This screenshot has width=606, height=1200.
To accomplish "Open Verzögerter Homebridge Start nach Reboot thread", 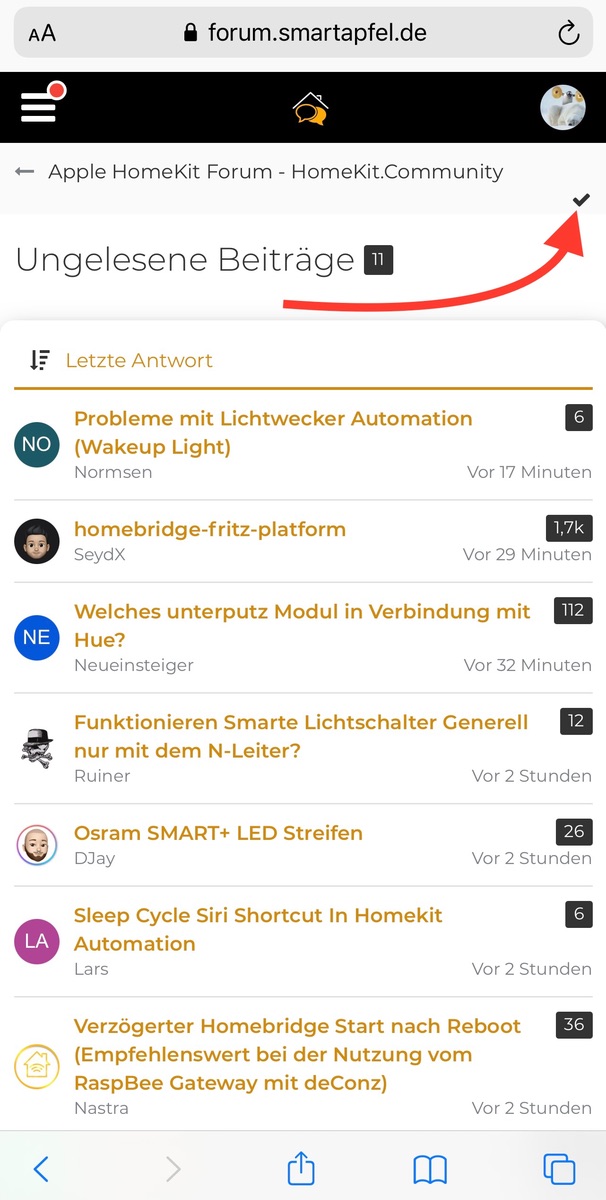I will click(x=297, y=1054).
